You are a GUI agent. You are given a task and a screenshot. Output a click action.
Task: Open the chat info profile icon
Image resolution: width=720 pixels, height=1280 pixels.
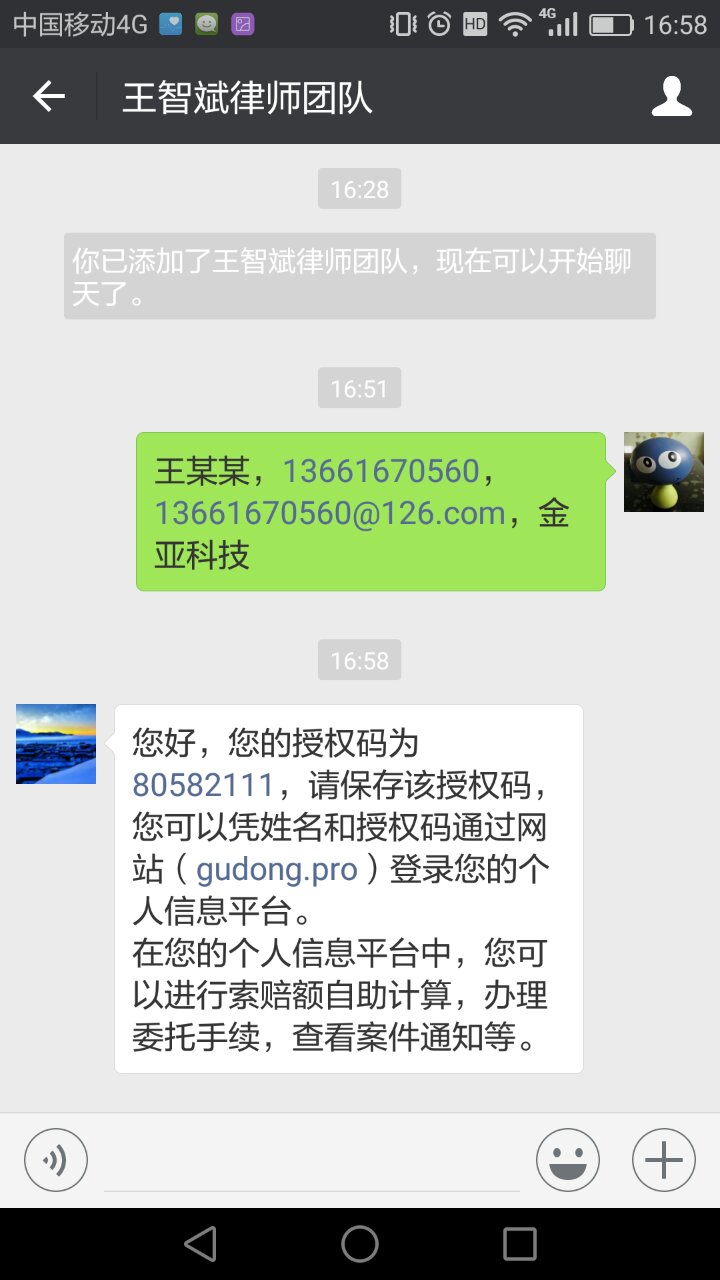tap(671, 96)
